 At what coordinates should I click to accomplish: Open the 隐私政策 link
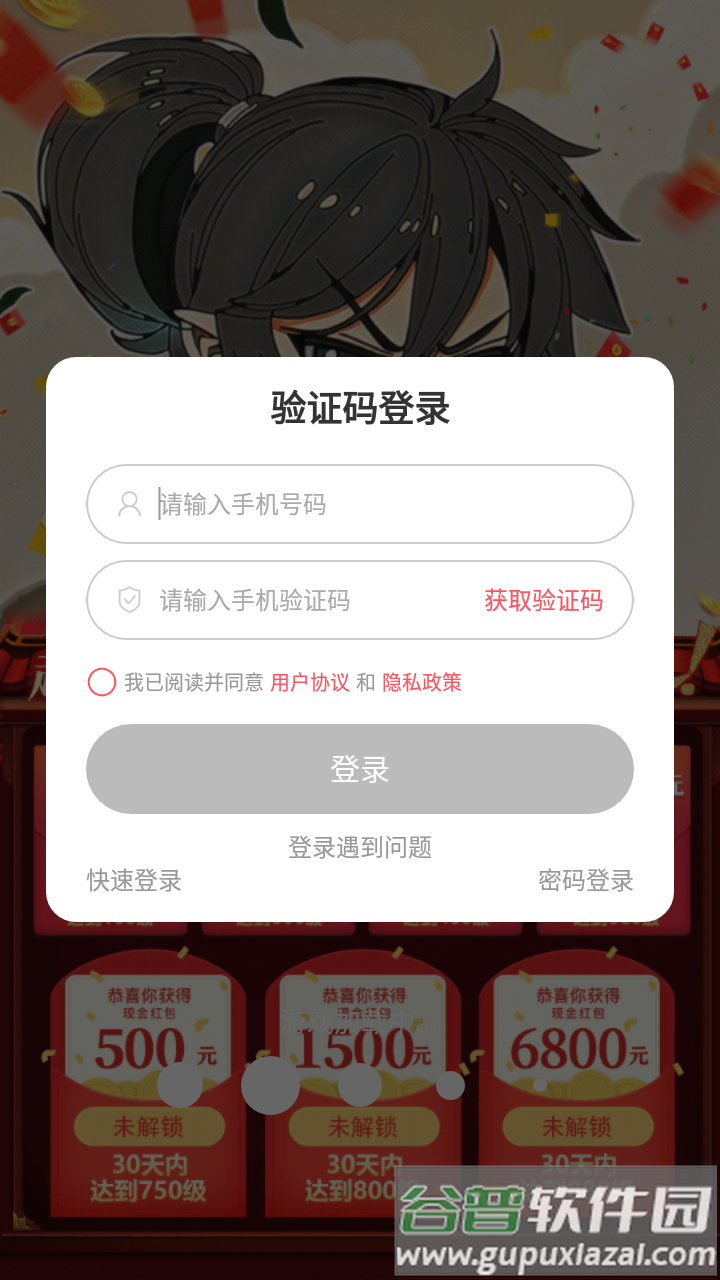pos(422,682)
